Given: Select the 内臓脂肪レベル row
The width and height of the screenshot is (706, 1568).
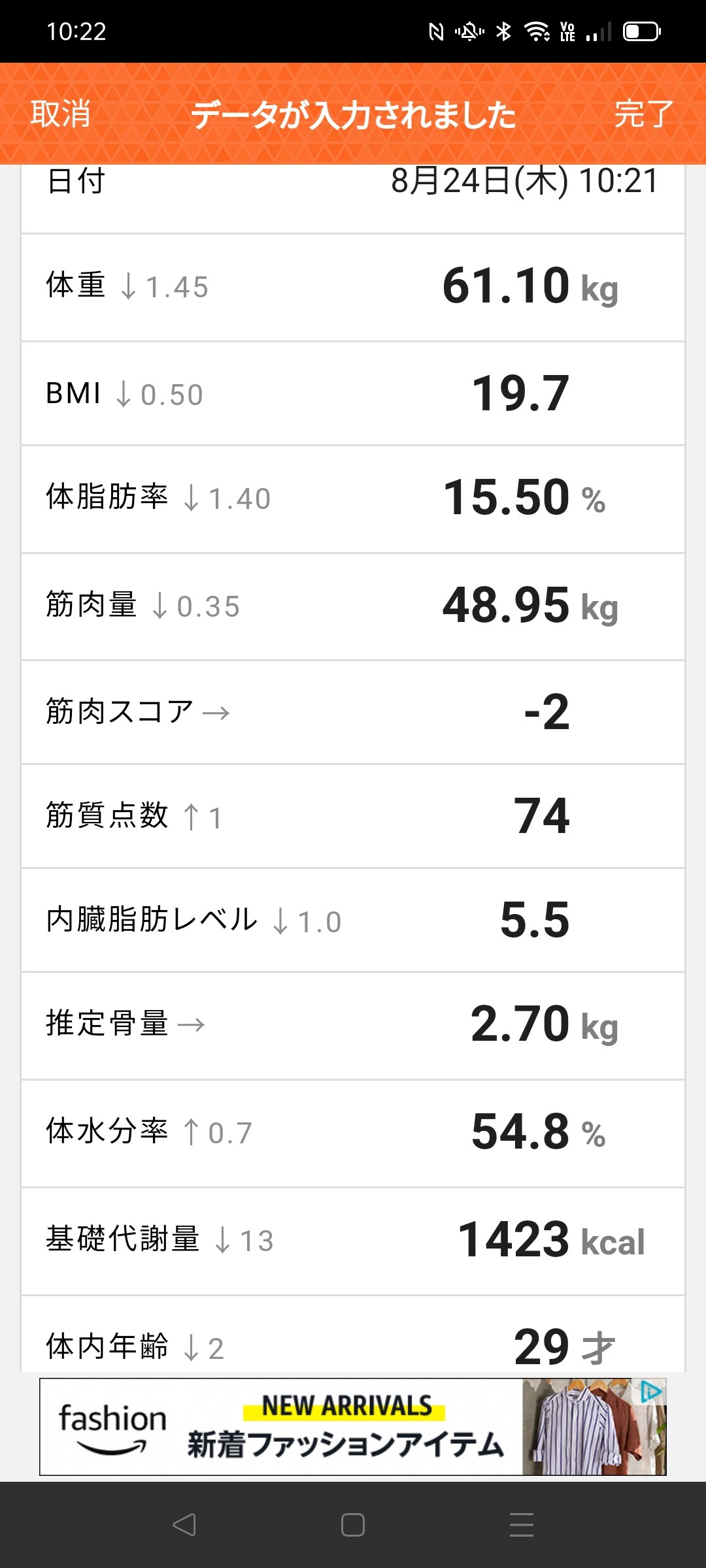Looking at the screenshot, I should [x=353, y=920].
